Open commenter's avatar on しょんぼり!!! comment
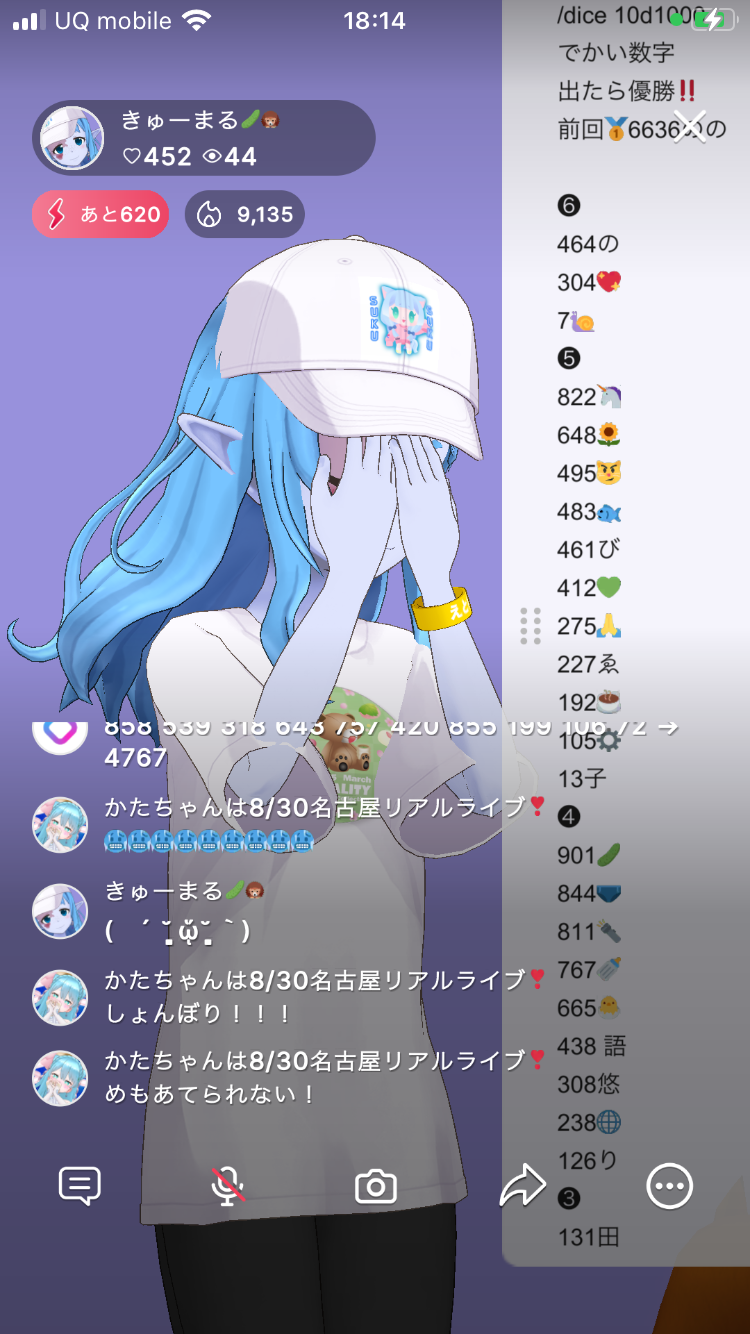 click(60, 997)
